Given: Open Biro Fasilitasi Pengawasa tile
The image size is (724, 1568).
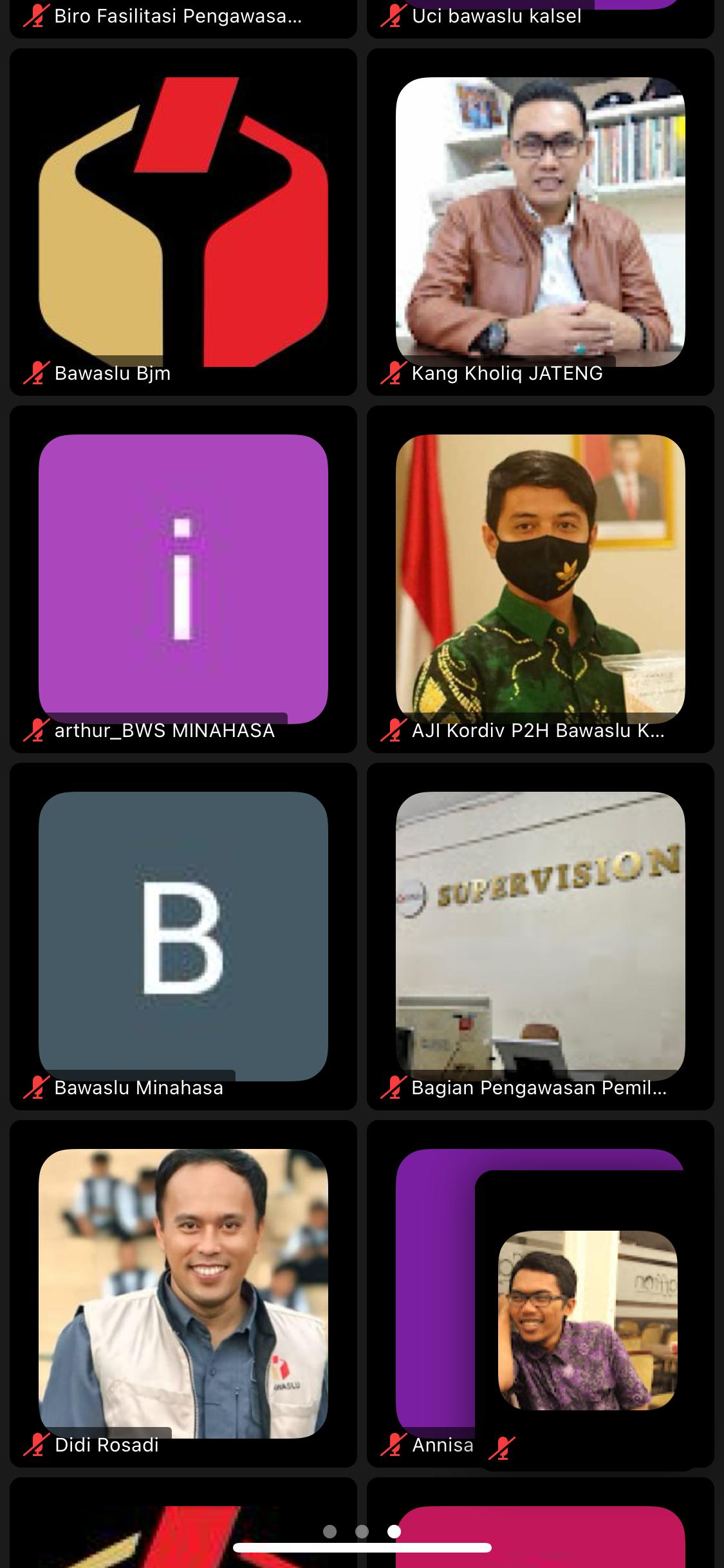Looking at the screenshot, I should [x=183, y=17].
